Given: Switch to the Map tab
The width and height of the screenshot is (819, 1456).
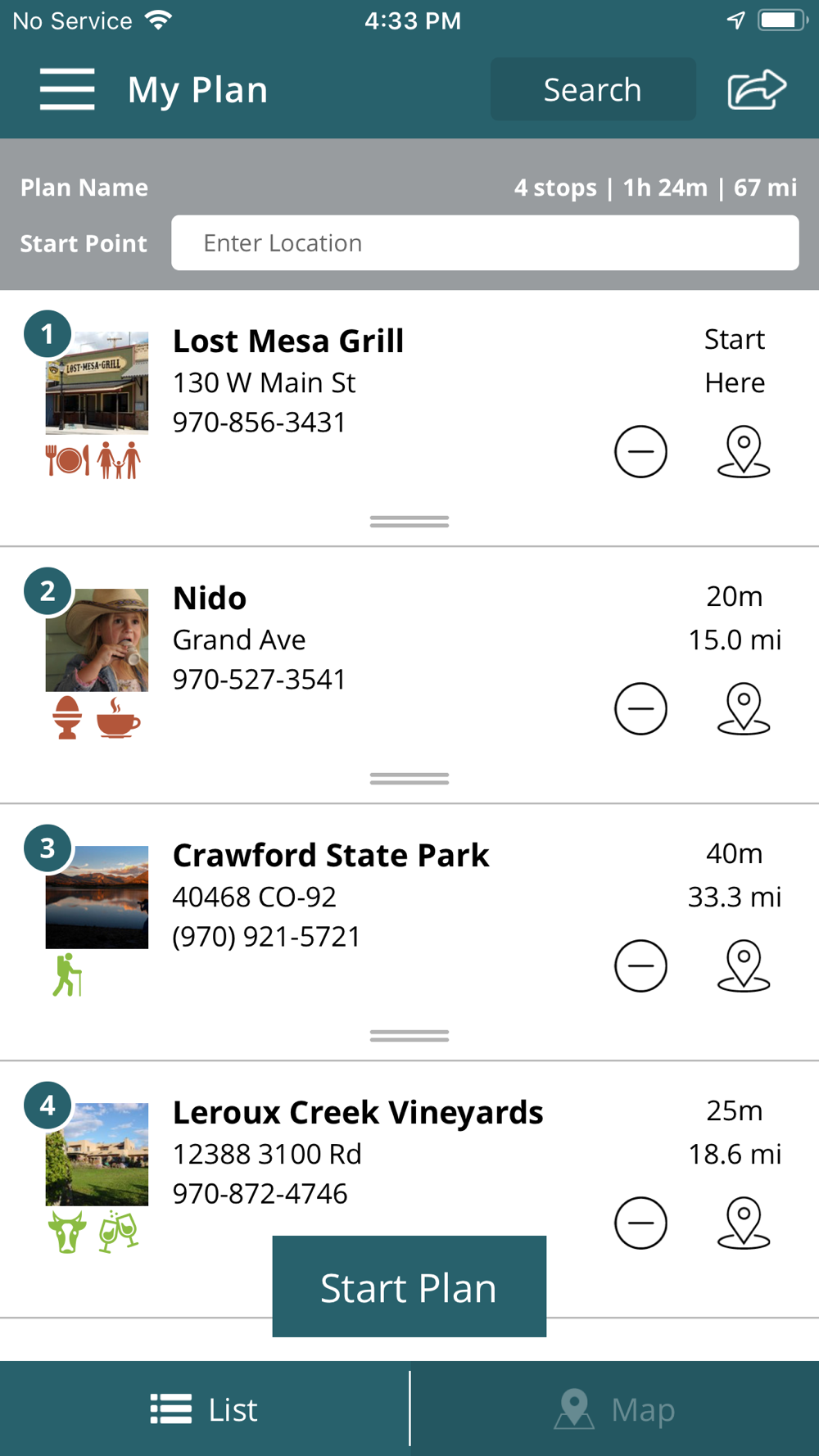Looking at the screenshot, I should point(614,1409).
